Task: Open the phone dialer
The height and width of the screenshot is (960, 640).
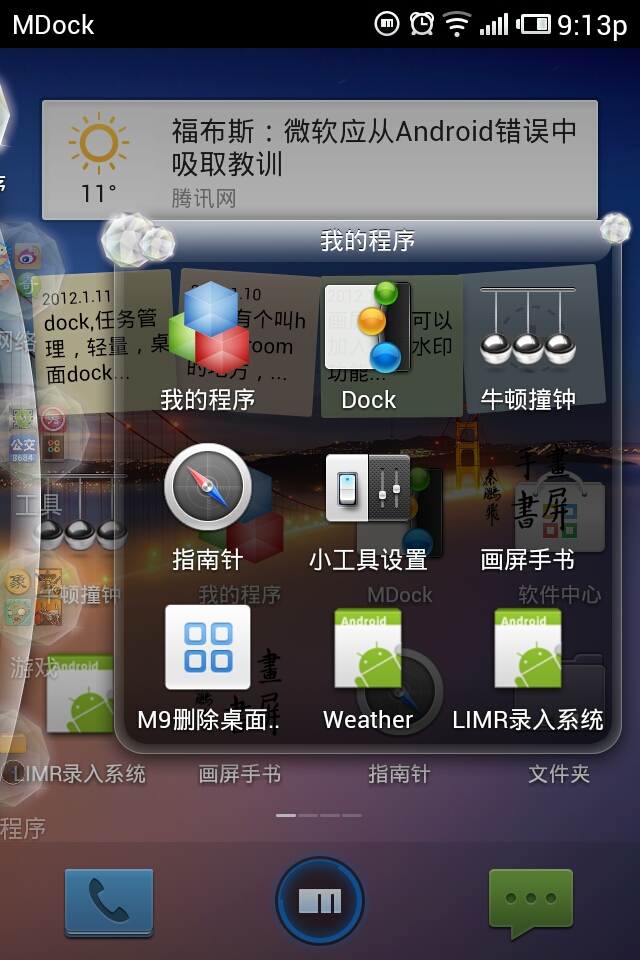Action: pos(108,902)
